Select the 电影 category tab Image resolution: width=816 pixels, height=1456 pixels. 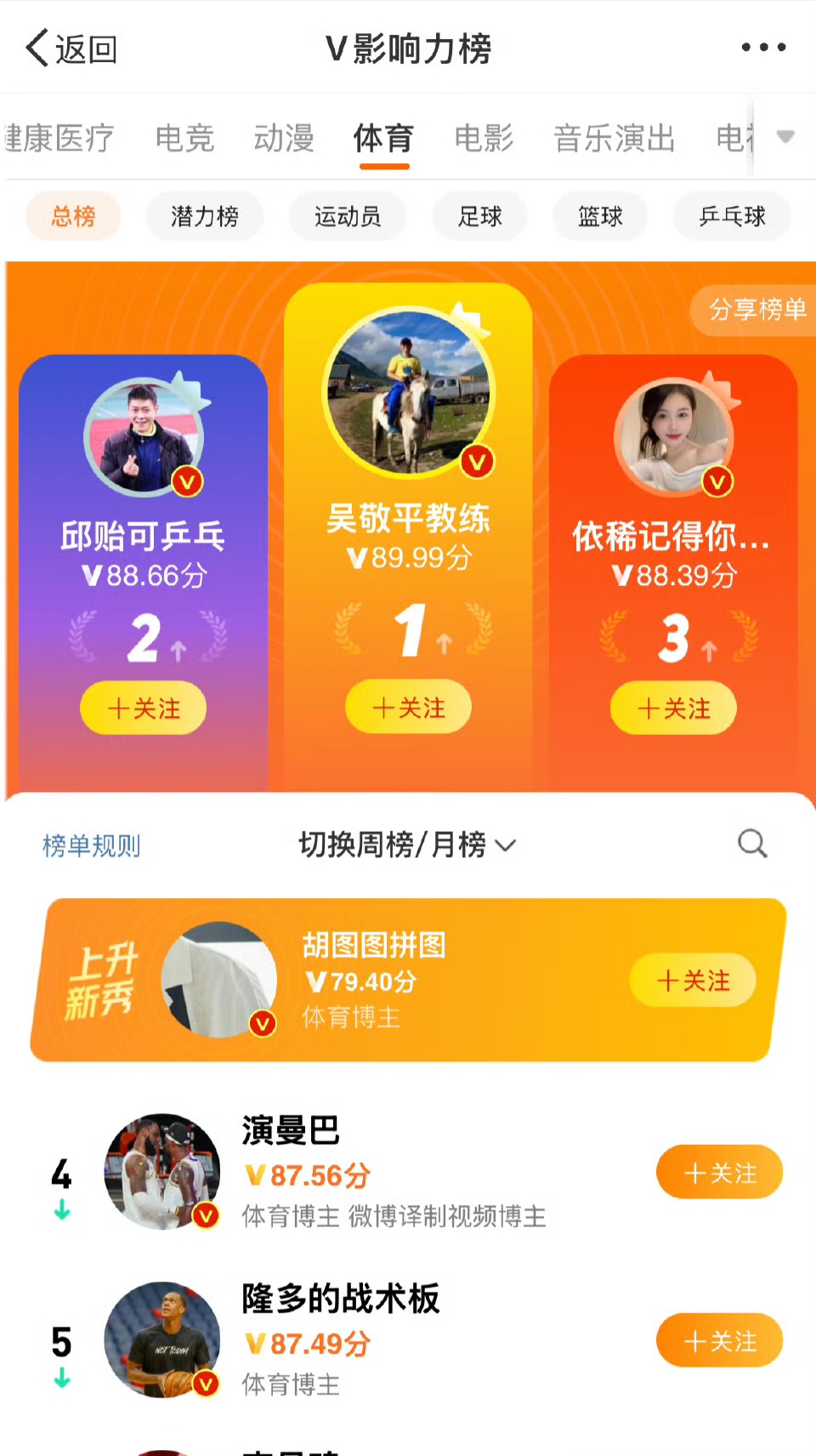pos(484,138)
